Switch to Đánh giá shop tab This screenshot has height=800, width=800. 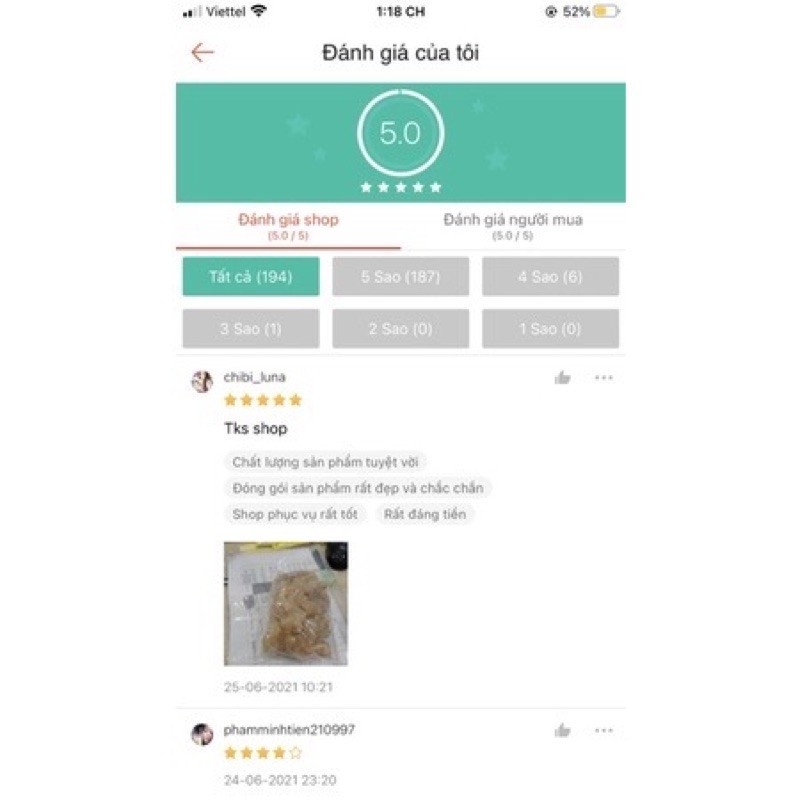tap(288, 226)
